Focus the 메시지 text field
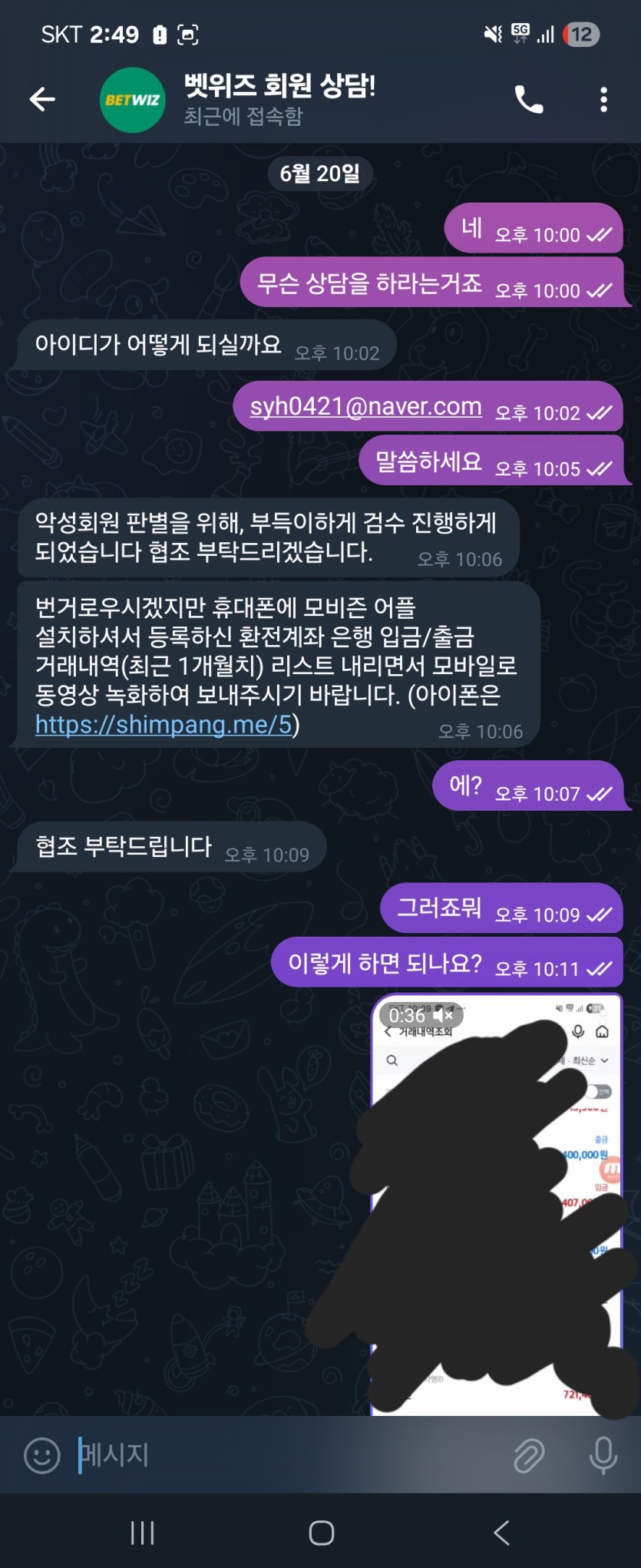 click(292, 1454)
